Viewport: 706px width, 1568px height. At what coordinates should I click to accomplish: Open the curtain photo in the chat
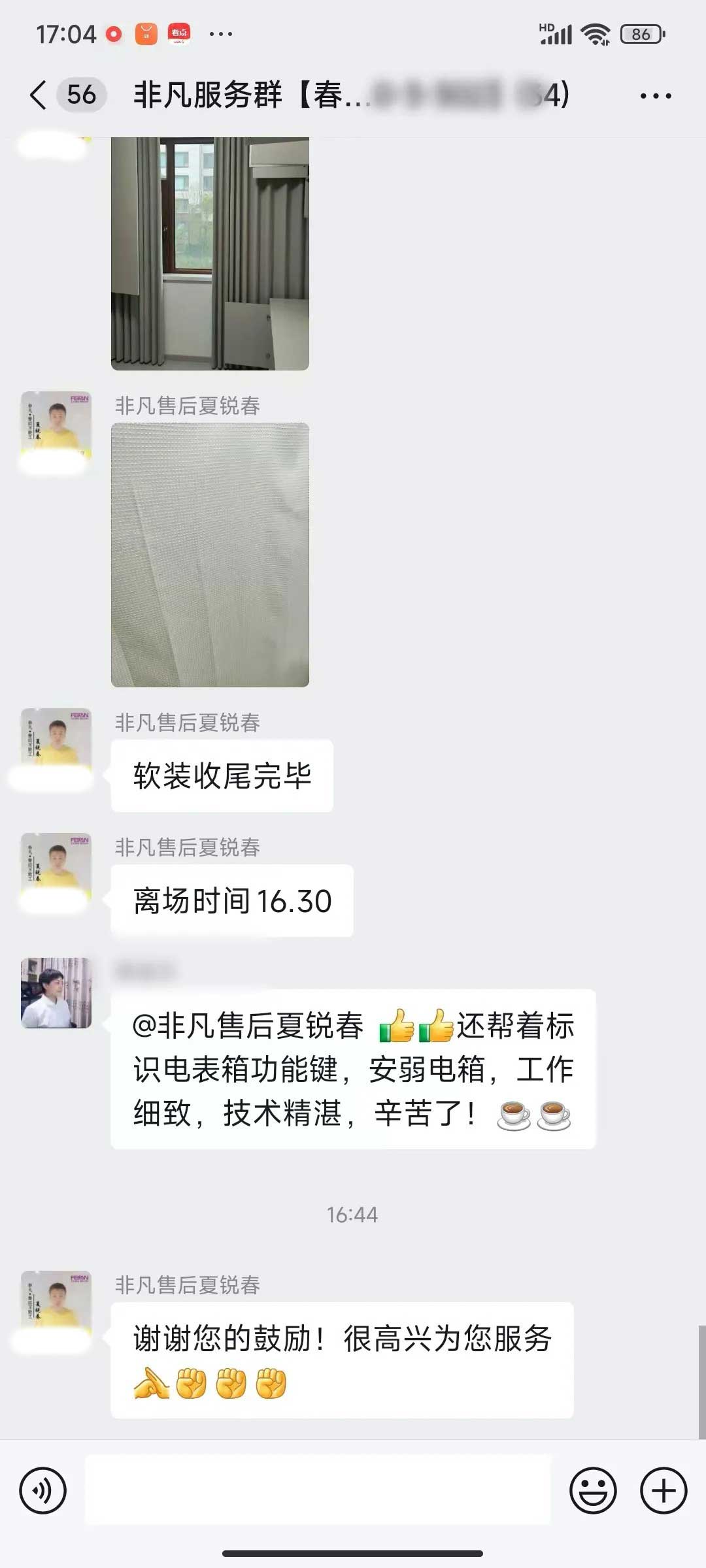[x=210, y=253]
